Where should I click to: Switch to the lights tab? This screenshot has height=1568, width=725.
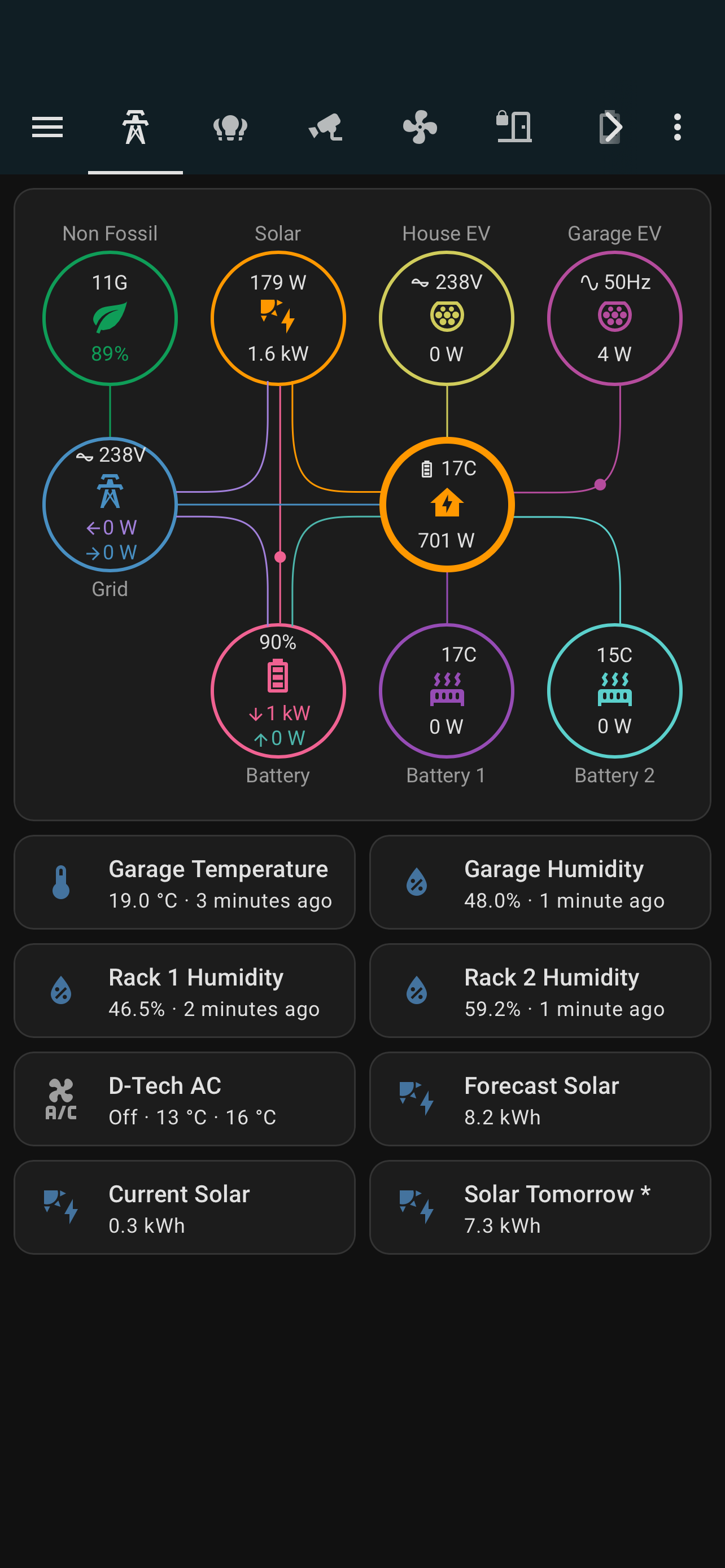[x=230, y=127]
